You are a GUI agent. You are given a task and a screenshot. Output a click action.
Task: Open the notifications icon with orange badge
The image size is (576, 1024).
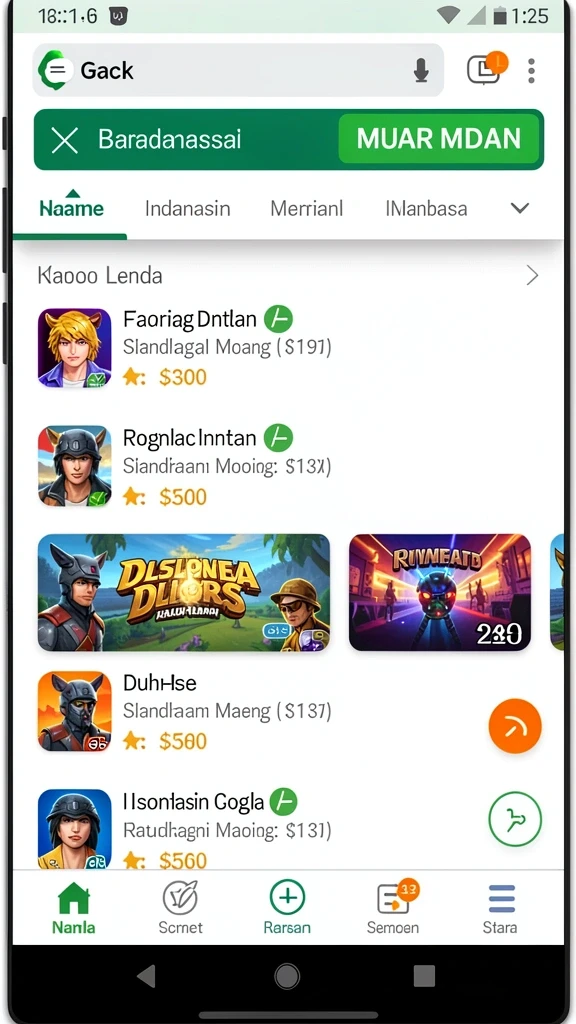click(486, 68)
